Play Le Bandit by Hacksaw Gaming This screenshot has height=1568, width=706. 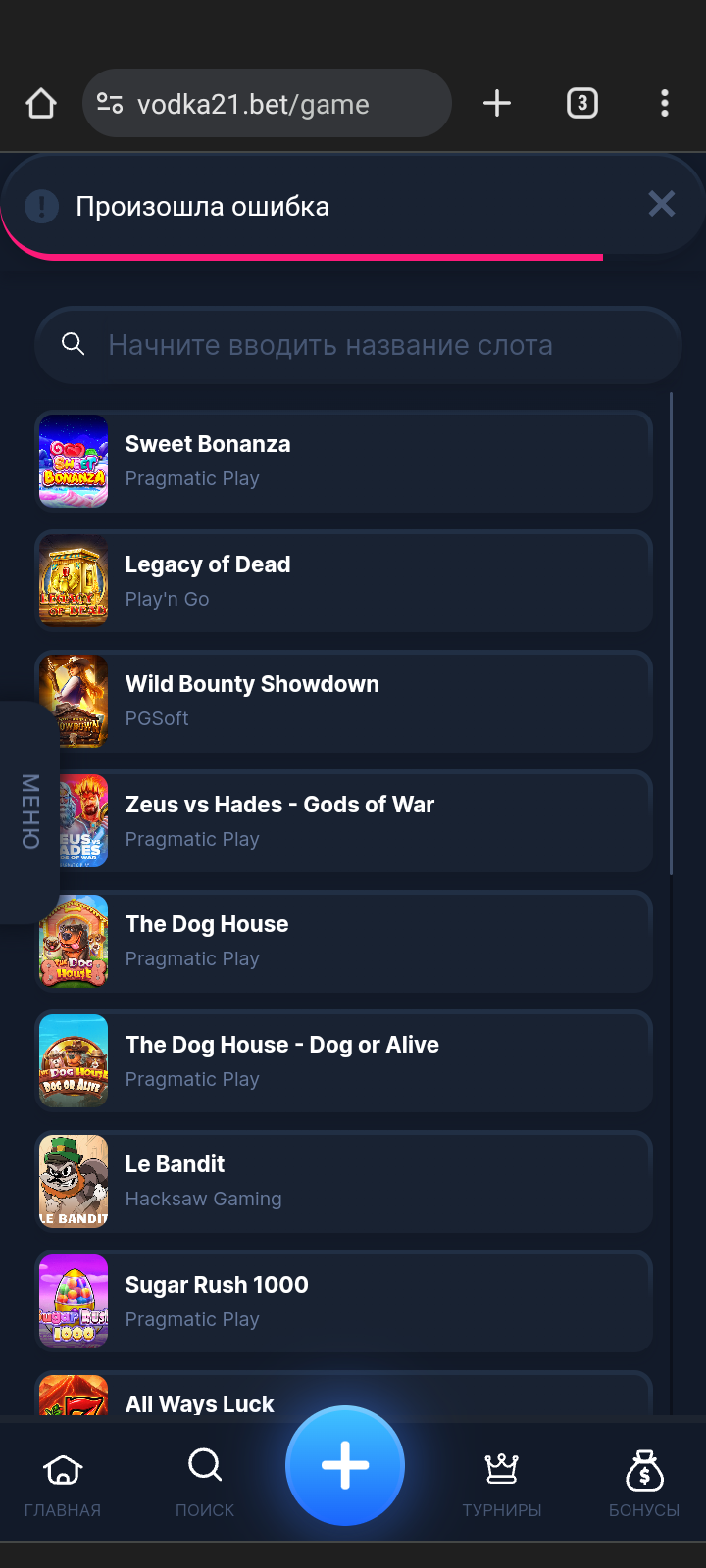[343, 1181]
